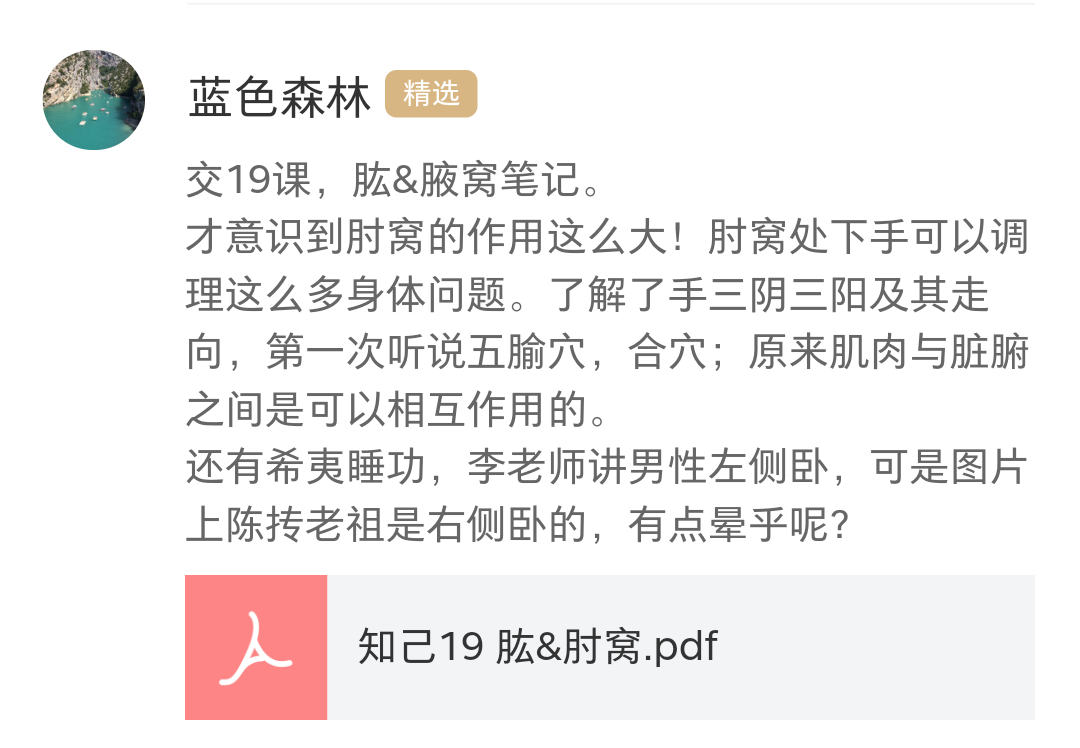Viewport: 1080px width, 748px height.
Task: Tap the username 蓝色森林
Action: [279, 98]
